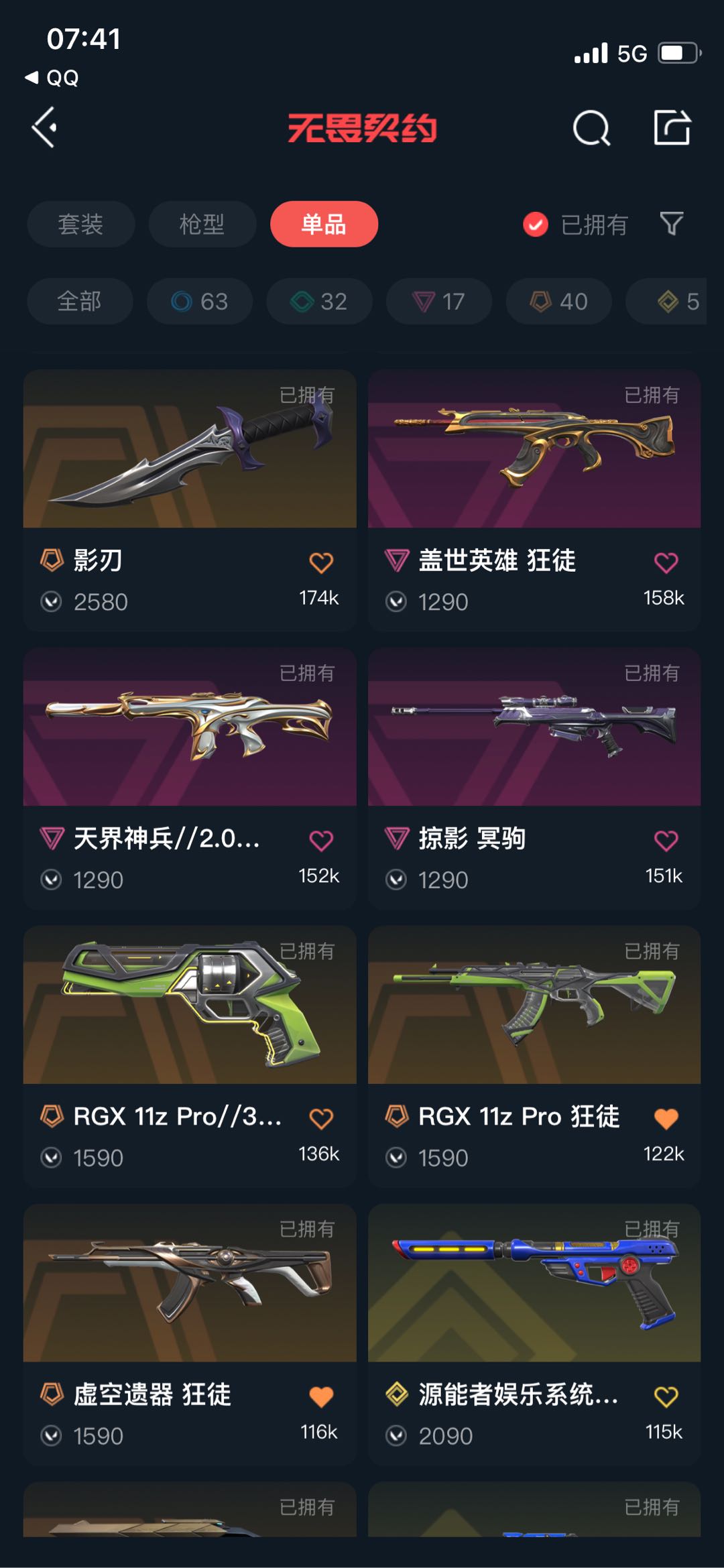Filter by the 17 rarity chip
724x1568 pixels.
(439, 301)
